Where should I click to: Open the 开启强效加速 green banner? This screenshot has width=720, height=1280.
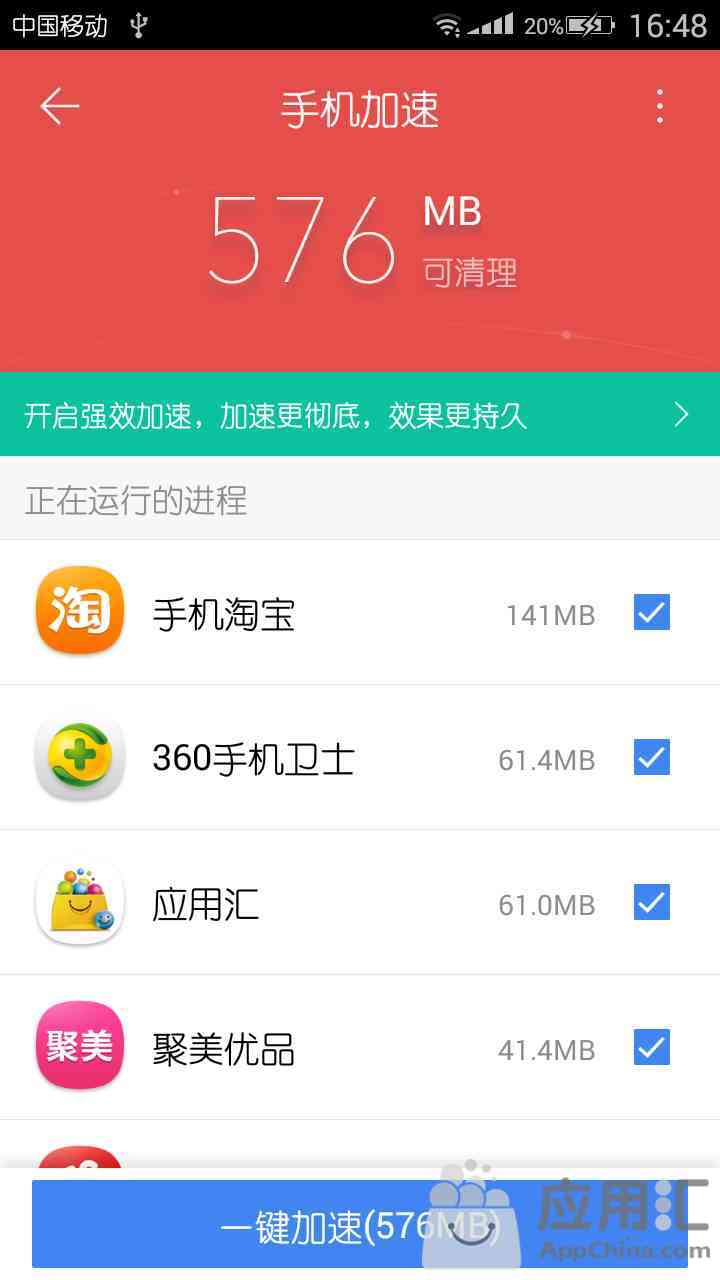click(x=360, y=415)
